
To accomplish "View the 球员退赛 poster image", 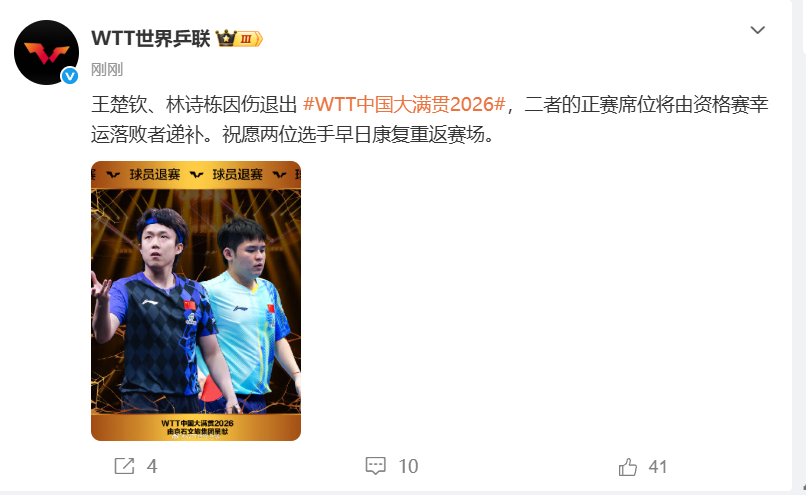I will (196, 301).
